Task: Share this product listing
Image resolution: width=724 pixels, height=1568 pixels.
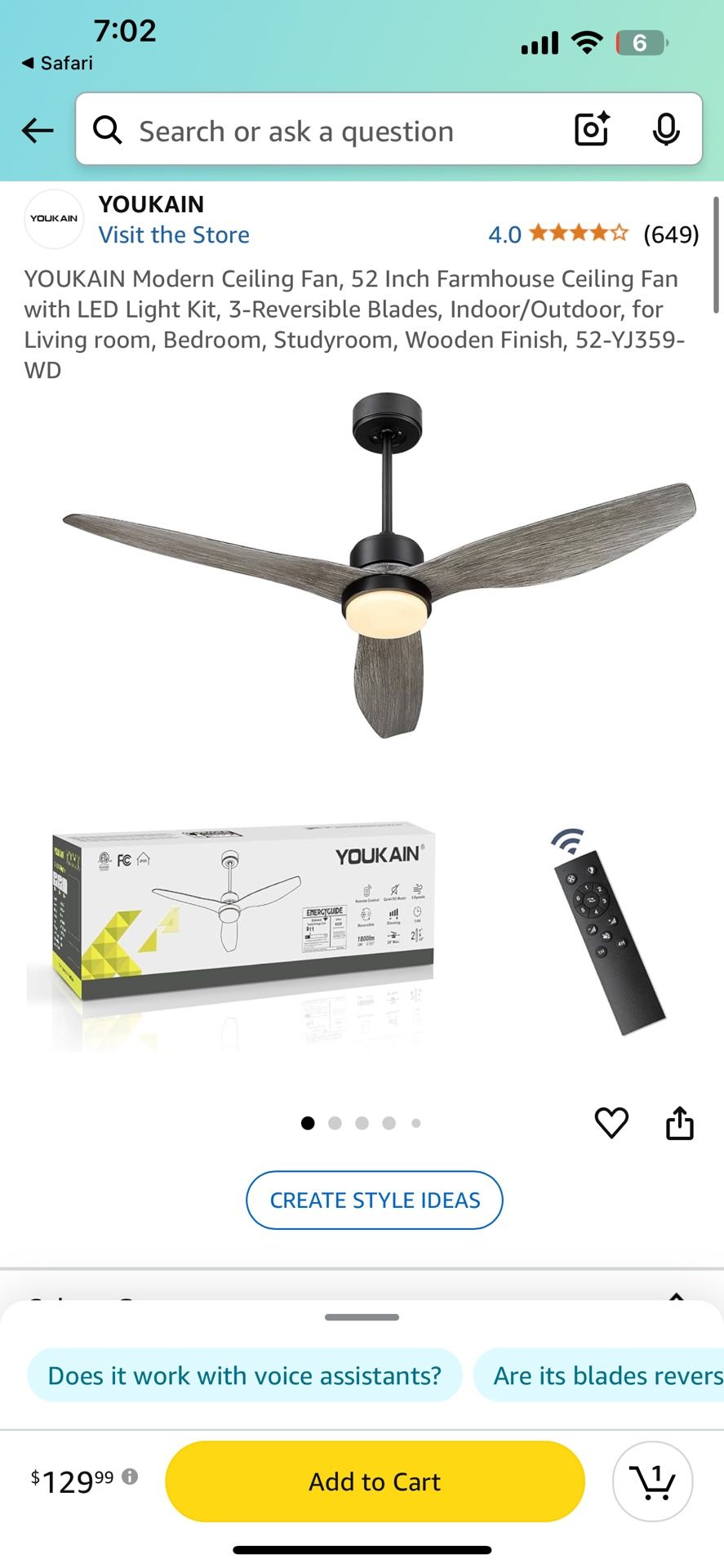Action: point(680,1123)
